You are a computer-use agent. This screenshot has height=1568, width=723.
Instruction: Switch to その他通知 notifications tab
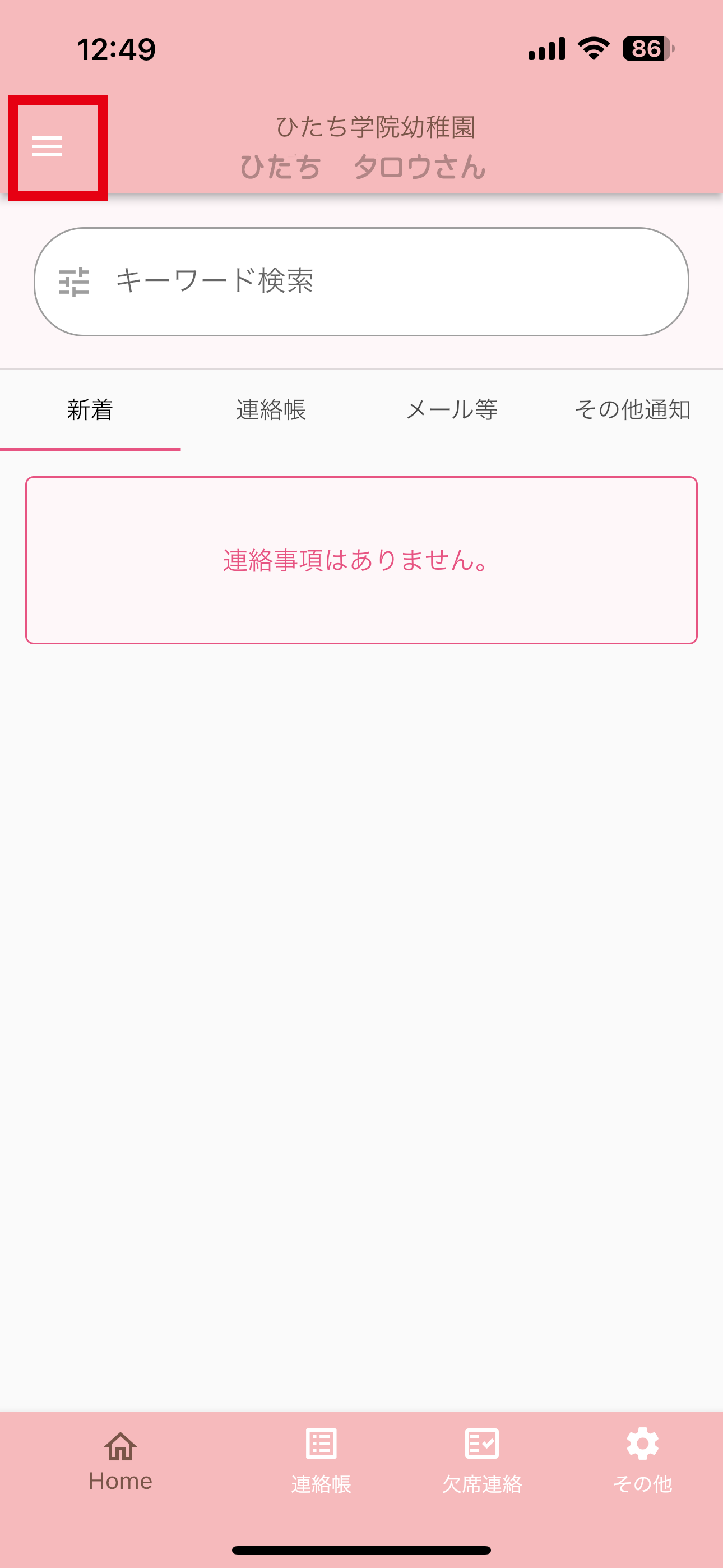point(633,411)
